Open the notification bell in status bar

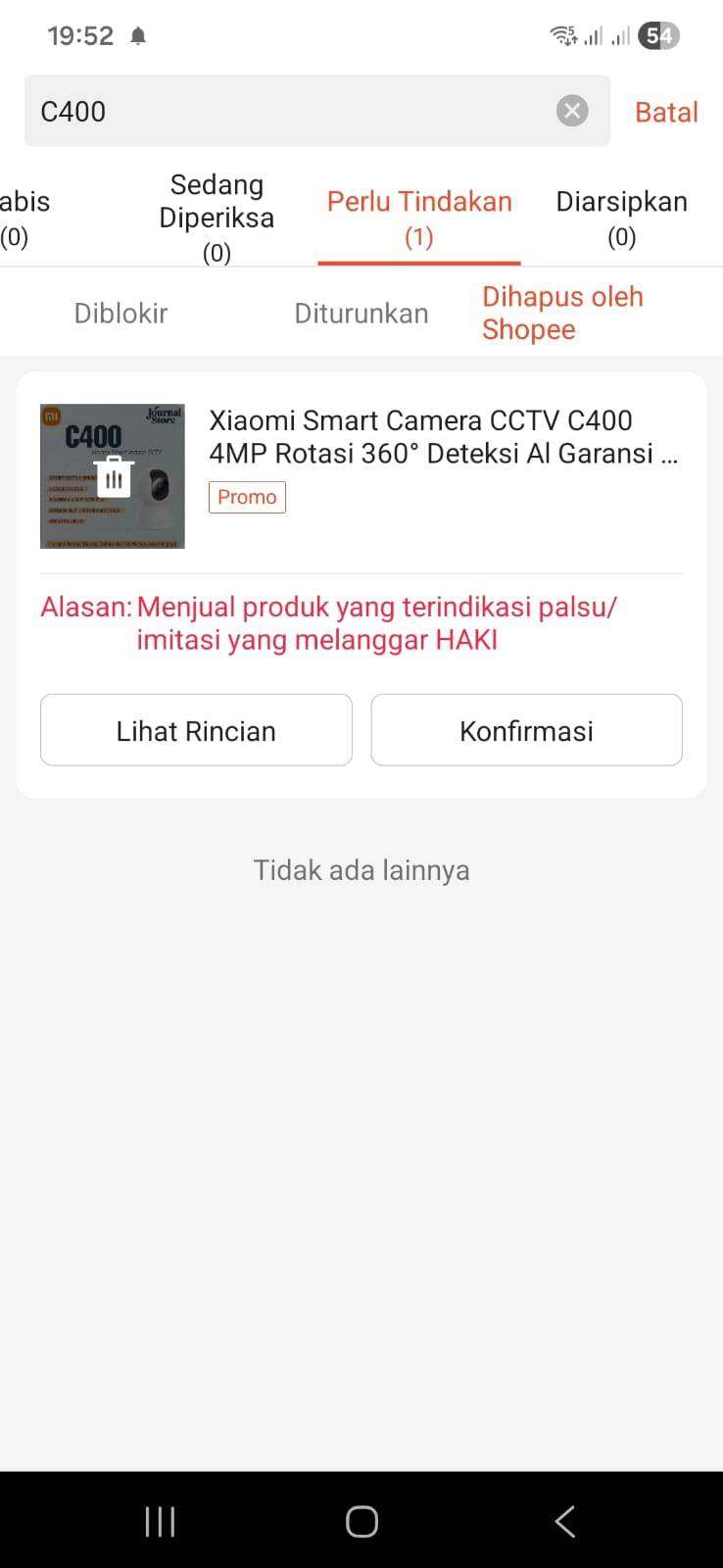click(137, 34)
